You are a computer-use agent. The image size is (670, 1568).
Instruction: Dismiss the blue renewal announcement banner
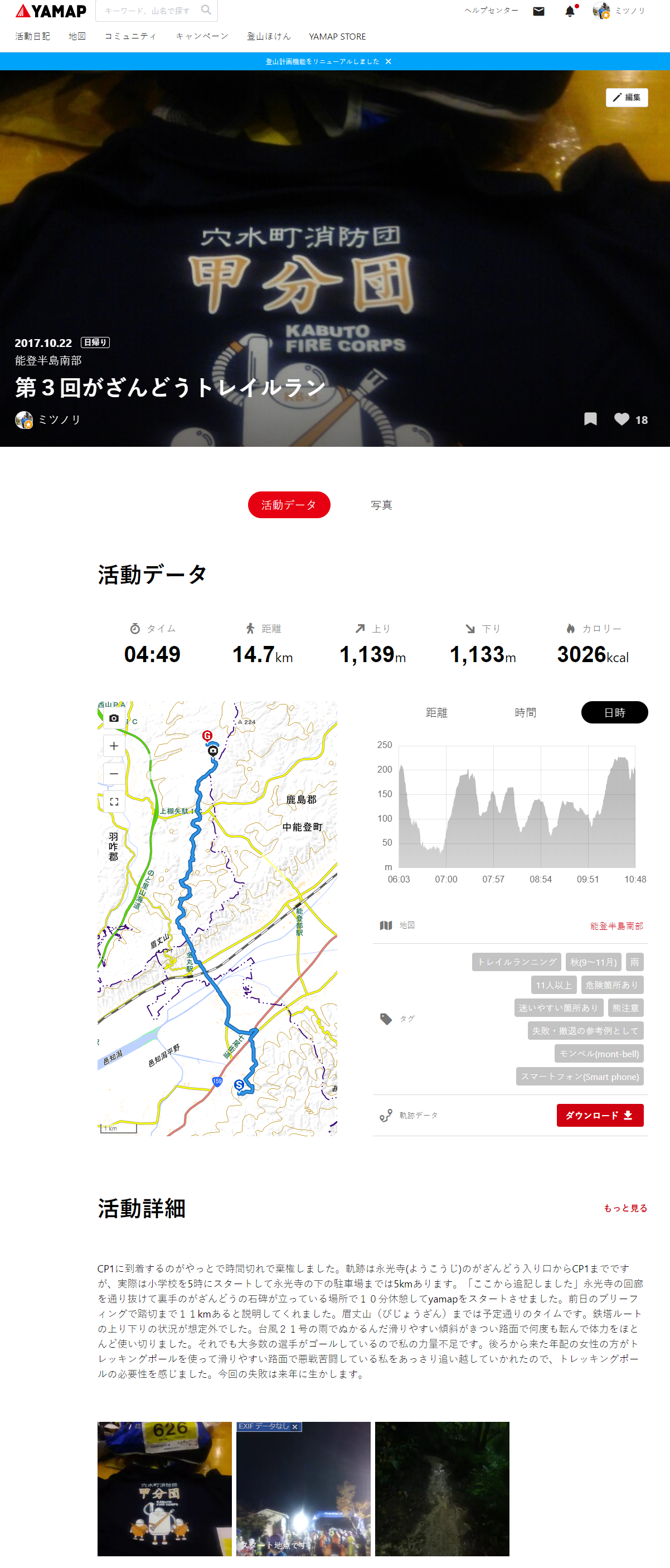389,61
